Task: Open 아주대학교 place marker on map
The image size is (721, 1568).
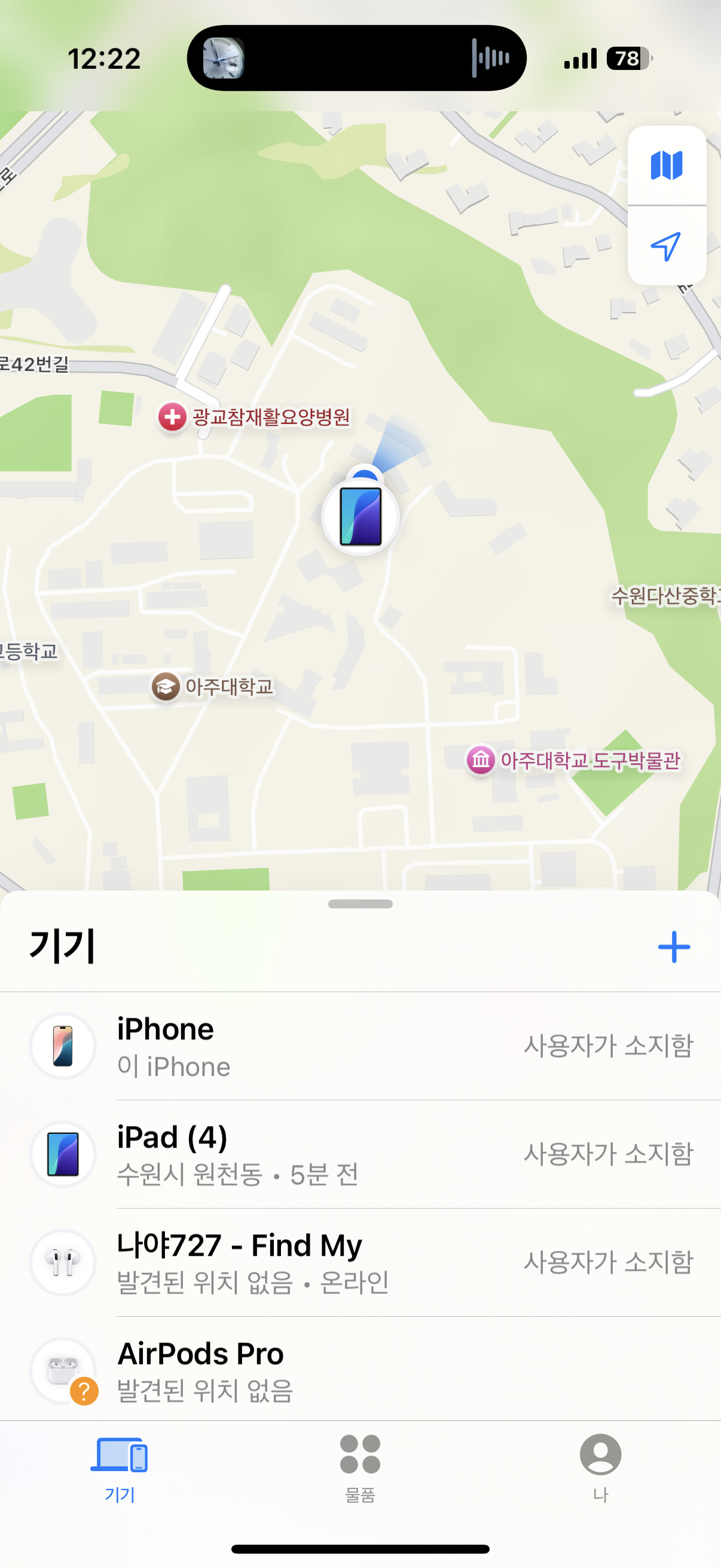Action: [x=166, y=687]
